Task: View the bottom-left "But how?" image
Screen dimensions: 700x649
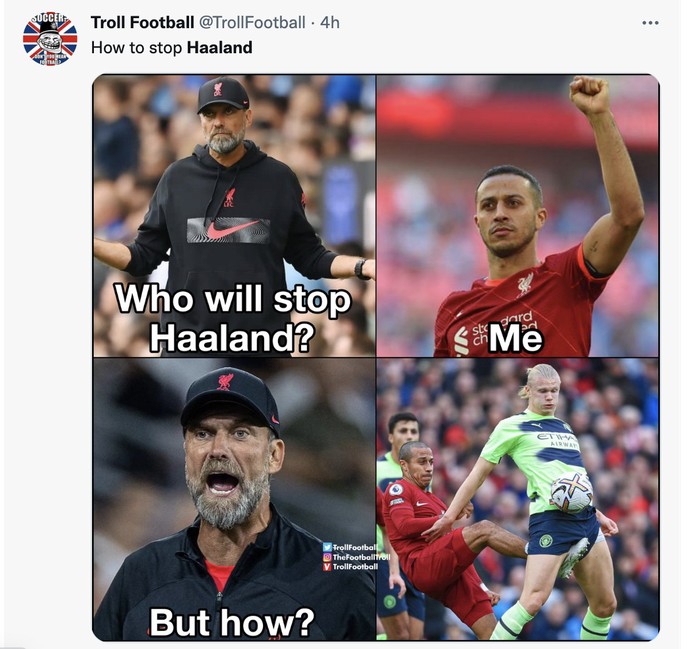Action: [x=234, y=500]
